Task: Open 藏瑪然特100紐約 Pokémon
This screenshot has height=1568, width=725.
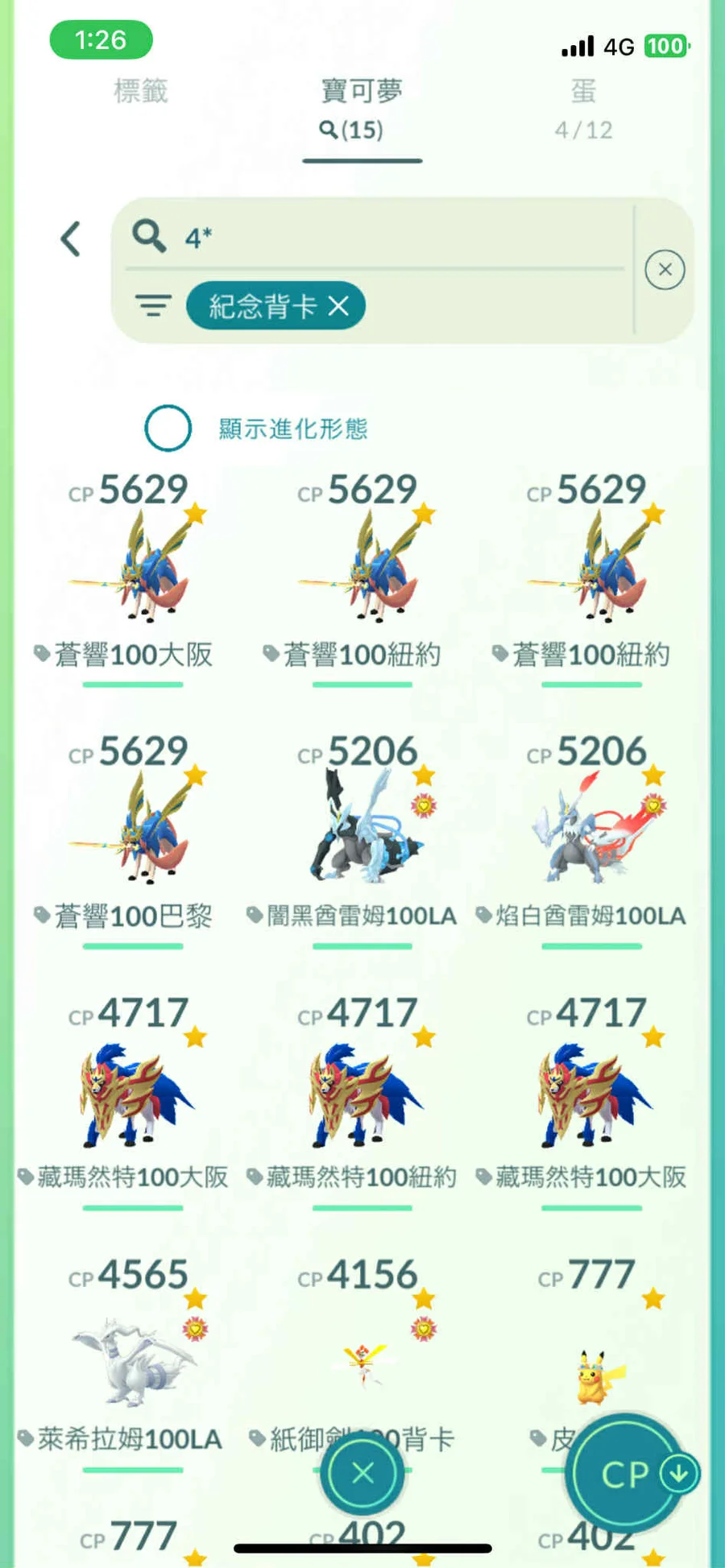Action: (x=362, y=1101)
